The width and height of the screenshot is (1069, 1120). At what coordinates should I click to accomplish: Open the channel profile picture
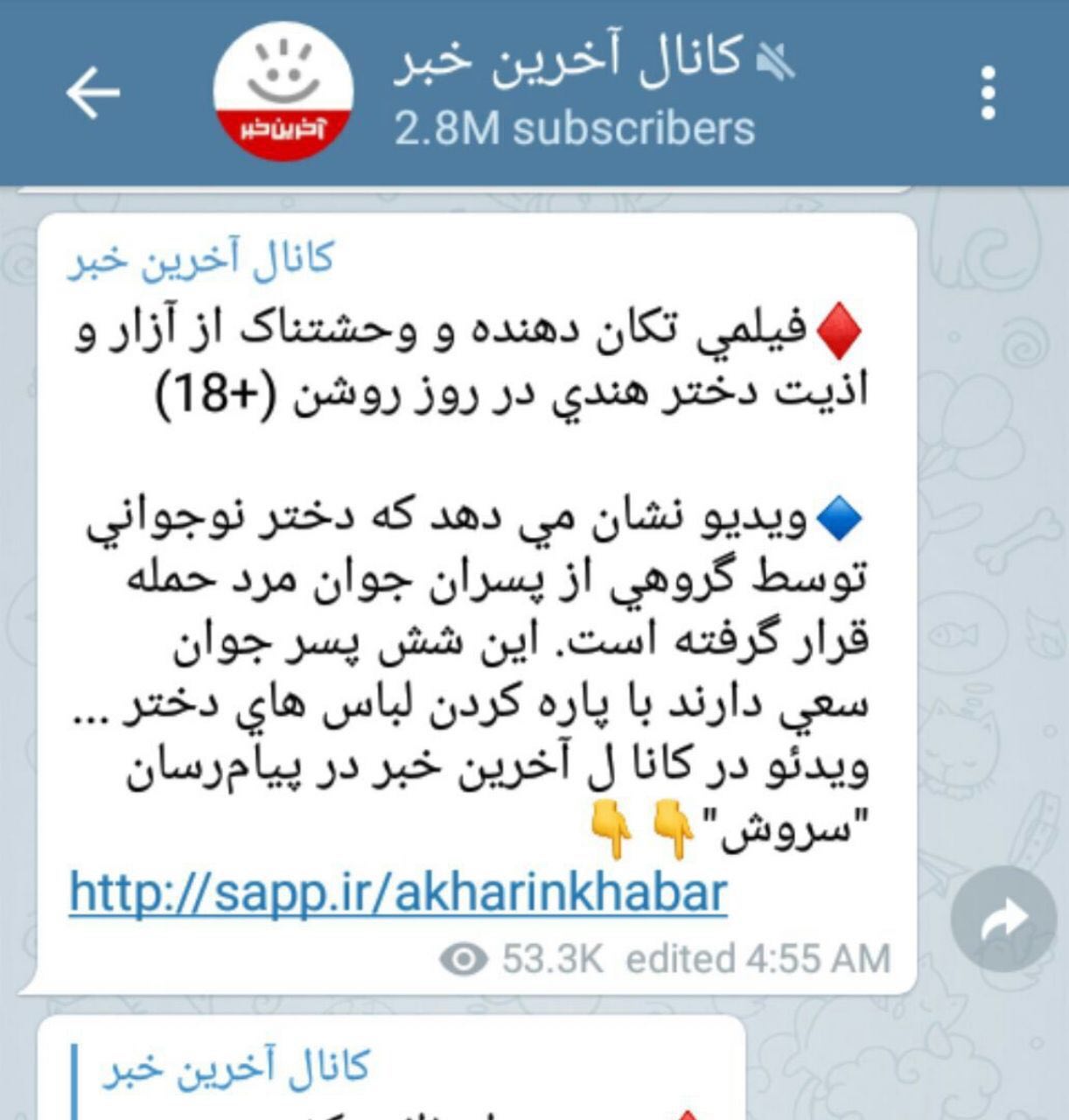click(x=283, y=91)
